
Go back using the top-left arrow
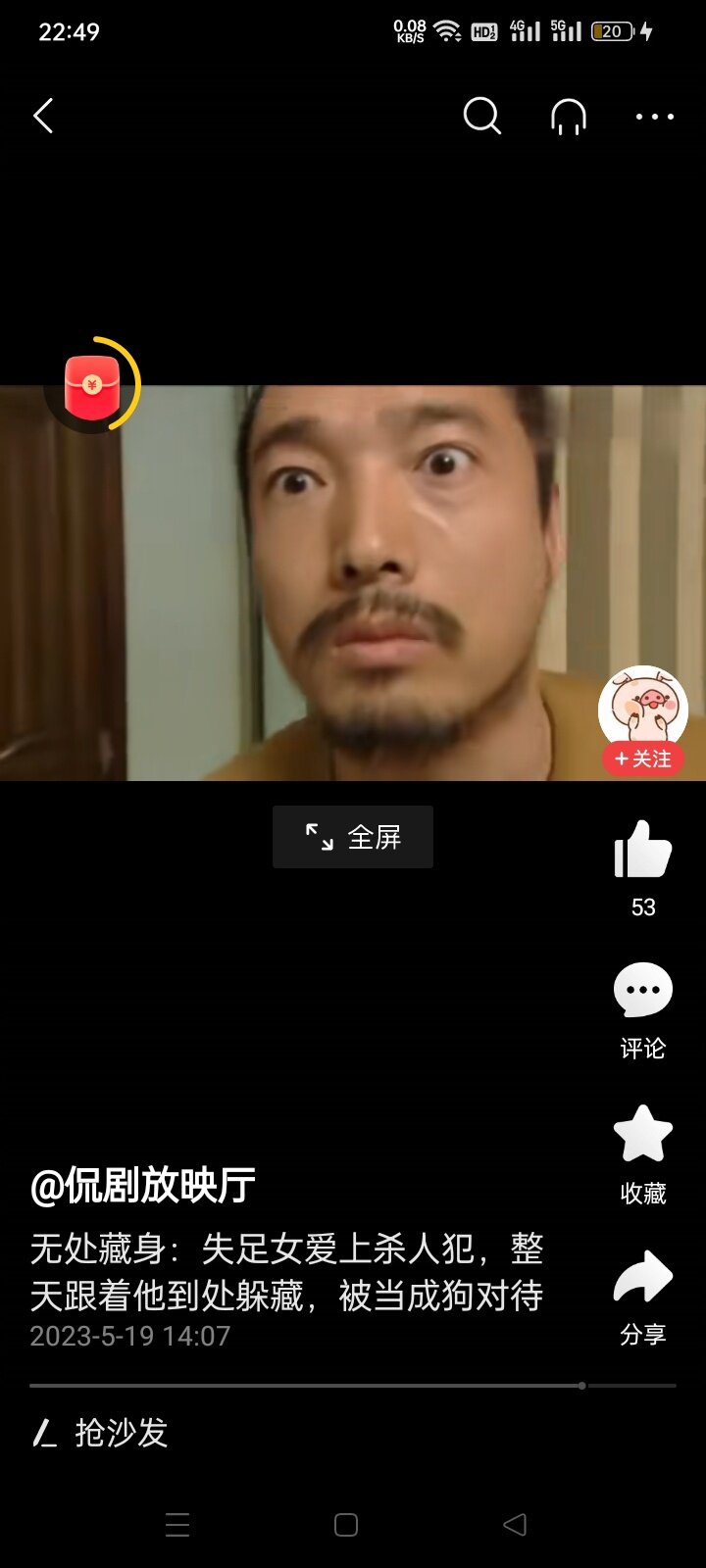click(43, 116)
